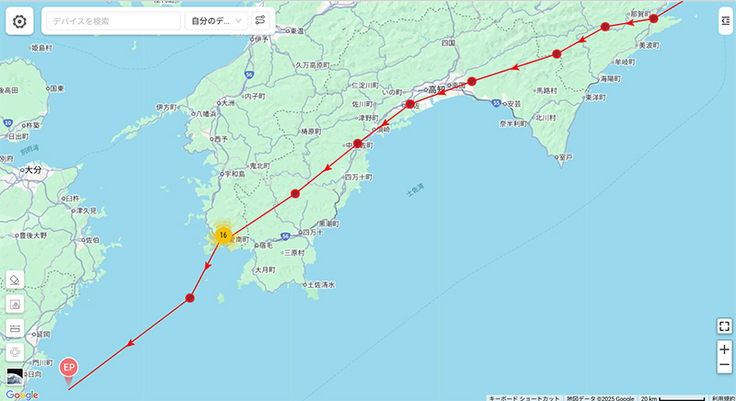Zoom in on the map

724,349
